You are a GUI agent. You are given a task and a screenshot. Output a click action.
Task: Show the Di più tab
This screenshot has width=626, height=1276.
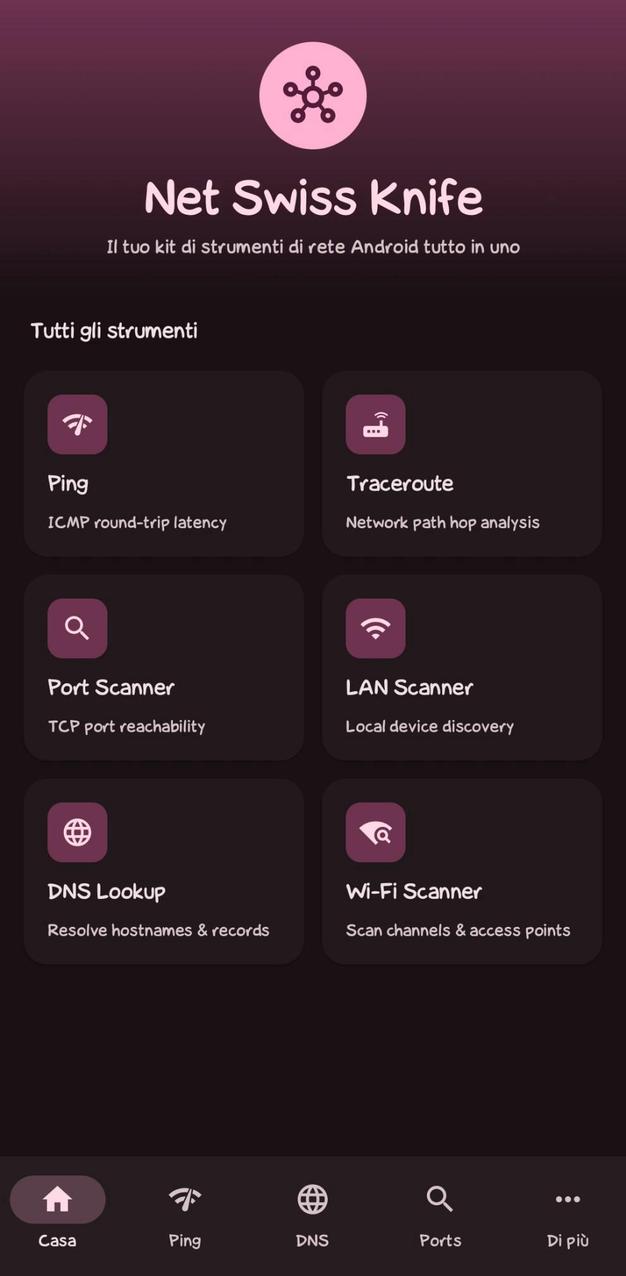pos(567,1212)
